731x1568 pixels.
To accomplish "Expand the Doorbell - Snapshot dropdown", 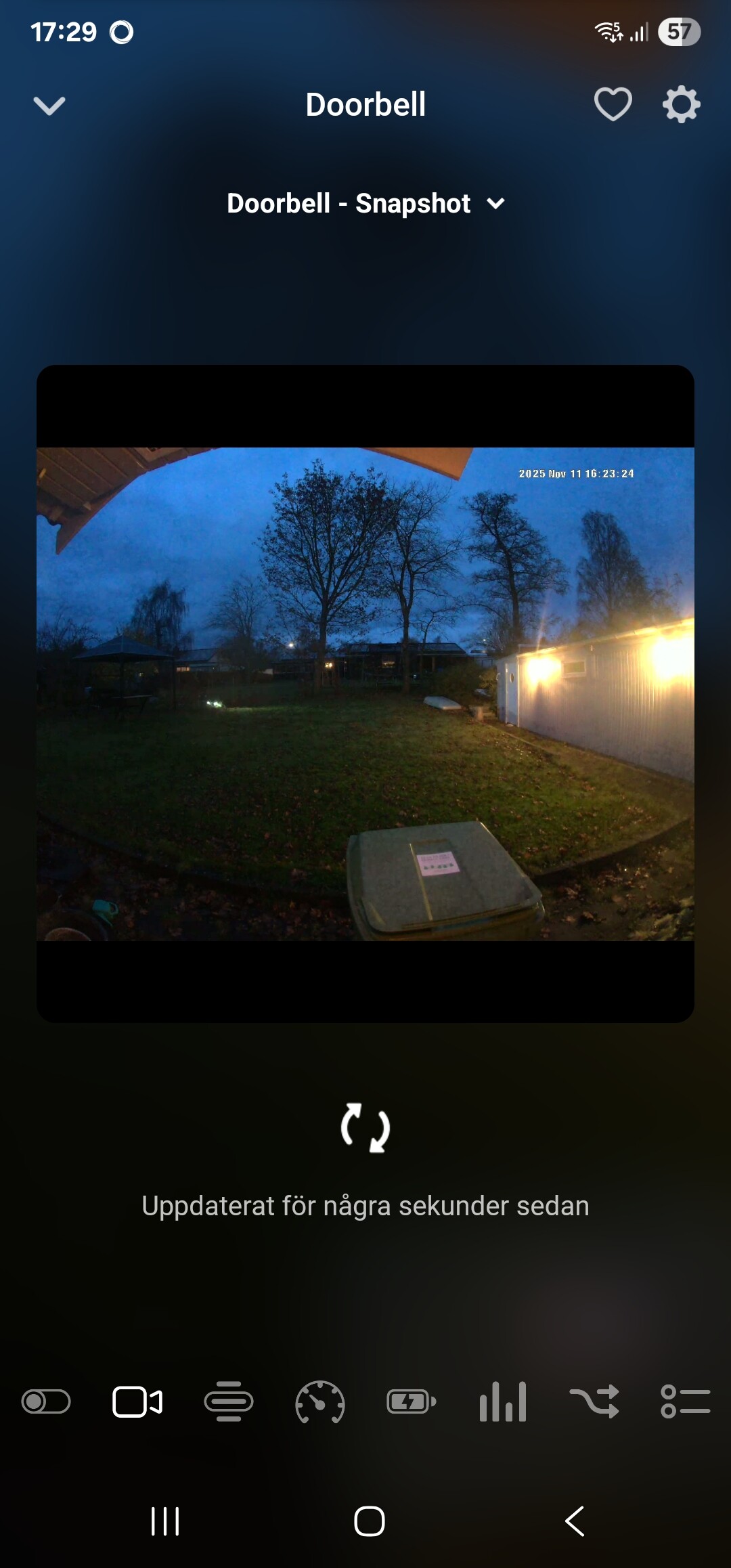I will (365, 204).
